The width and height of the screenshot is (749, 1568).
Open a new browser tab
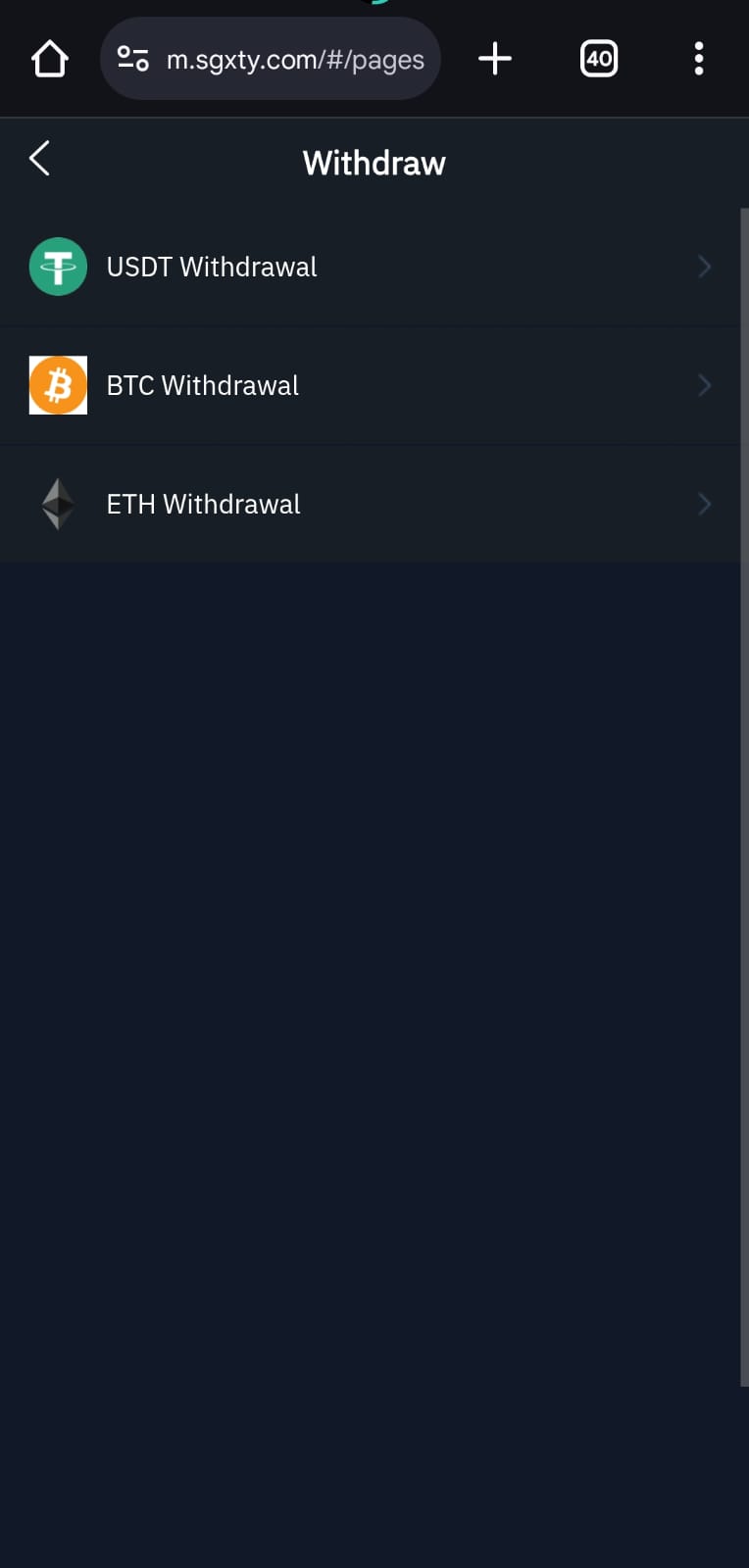coord(495,59)
